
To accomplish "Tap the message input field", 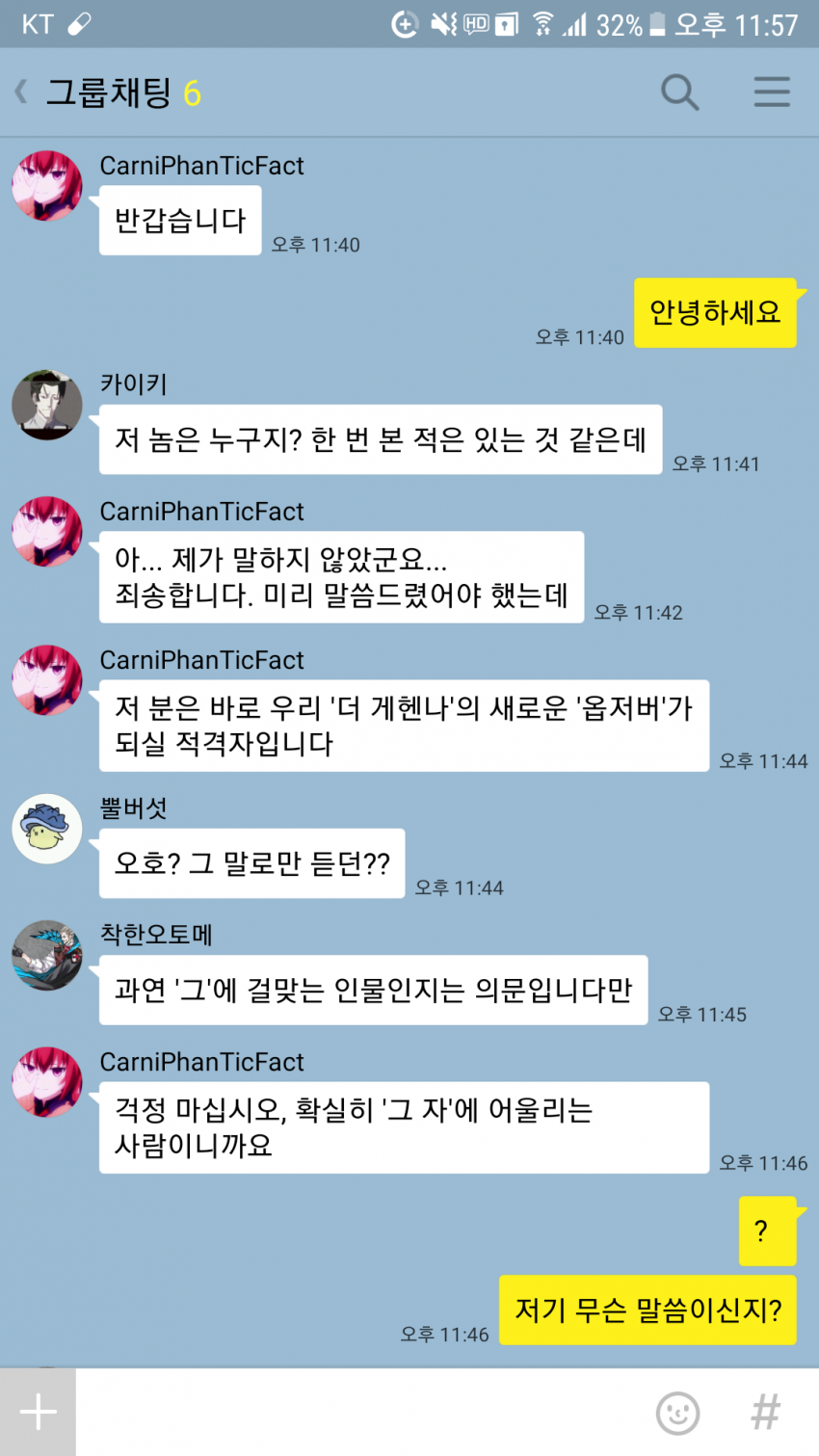I will (x=357, y=1413).
